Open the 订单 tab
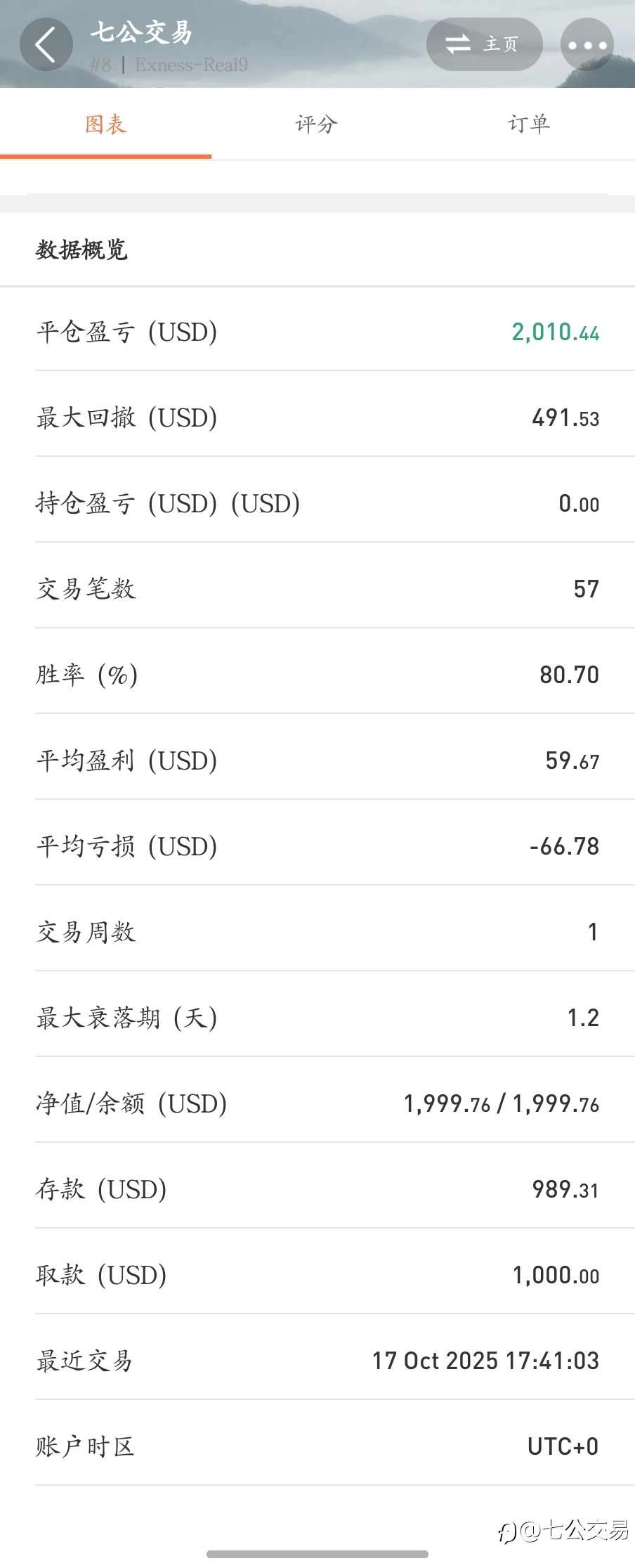Screen dimensions: 635x1568 coord(528,123)
